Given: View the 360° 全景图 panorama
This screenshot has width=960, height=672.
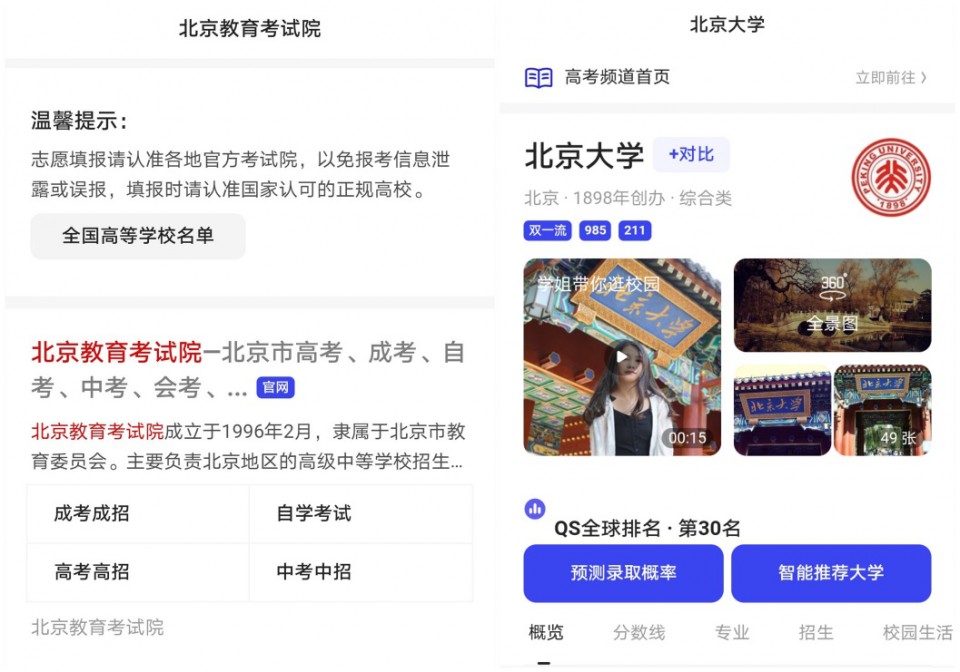Looking at the screenshot, I should click(832, 305).
